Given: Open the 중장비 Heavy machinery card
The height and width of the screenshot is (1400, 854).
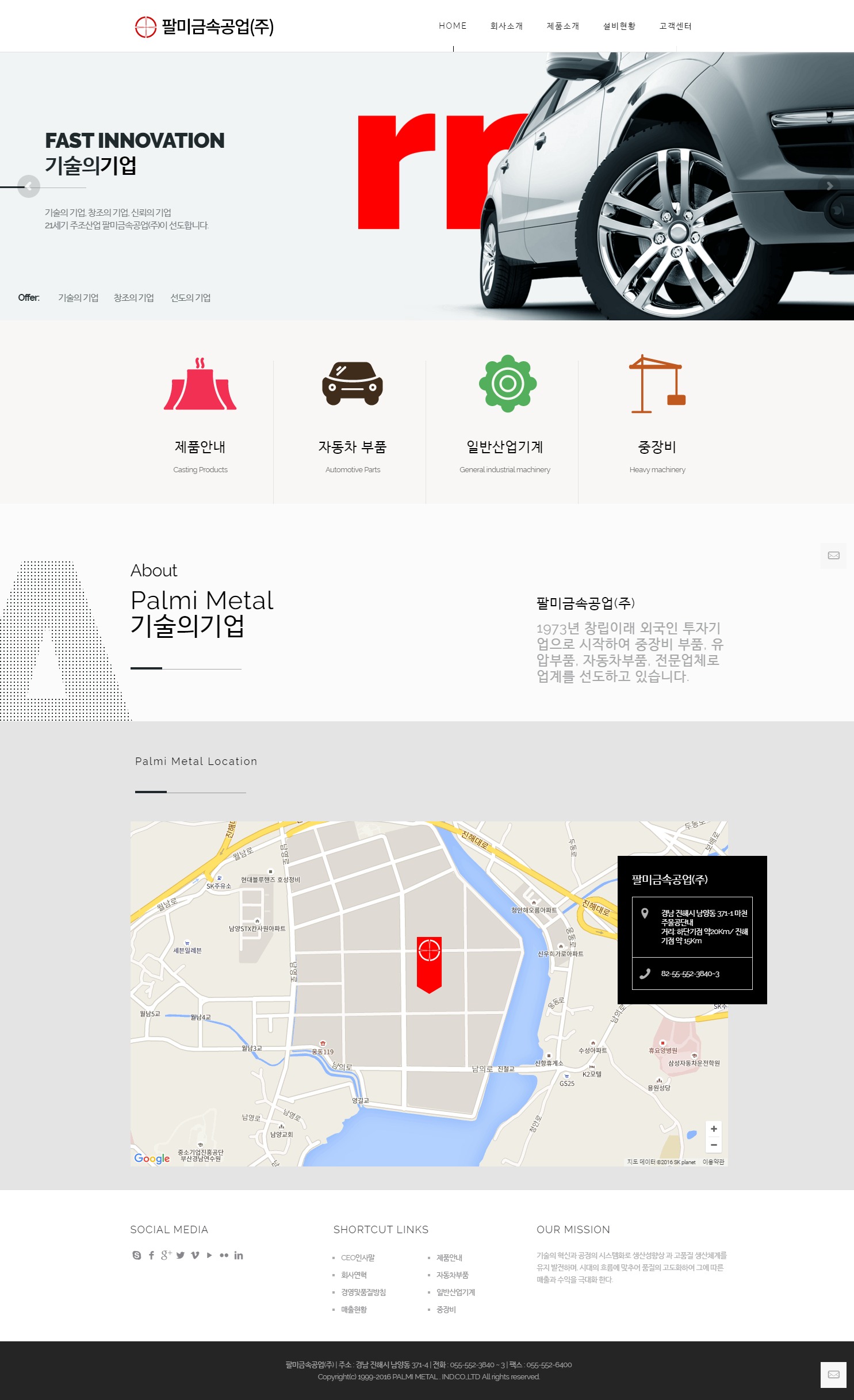Looking at the screenshot, I should (657, 414).
